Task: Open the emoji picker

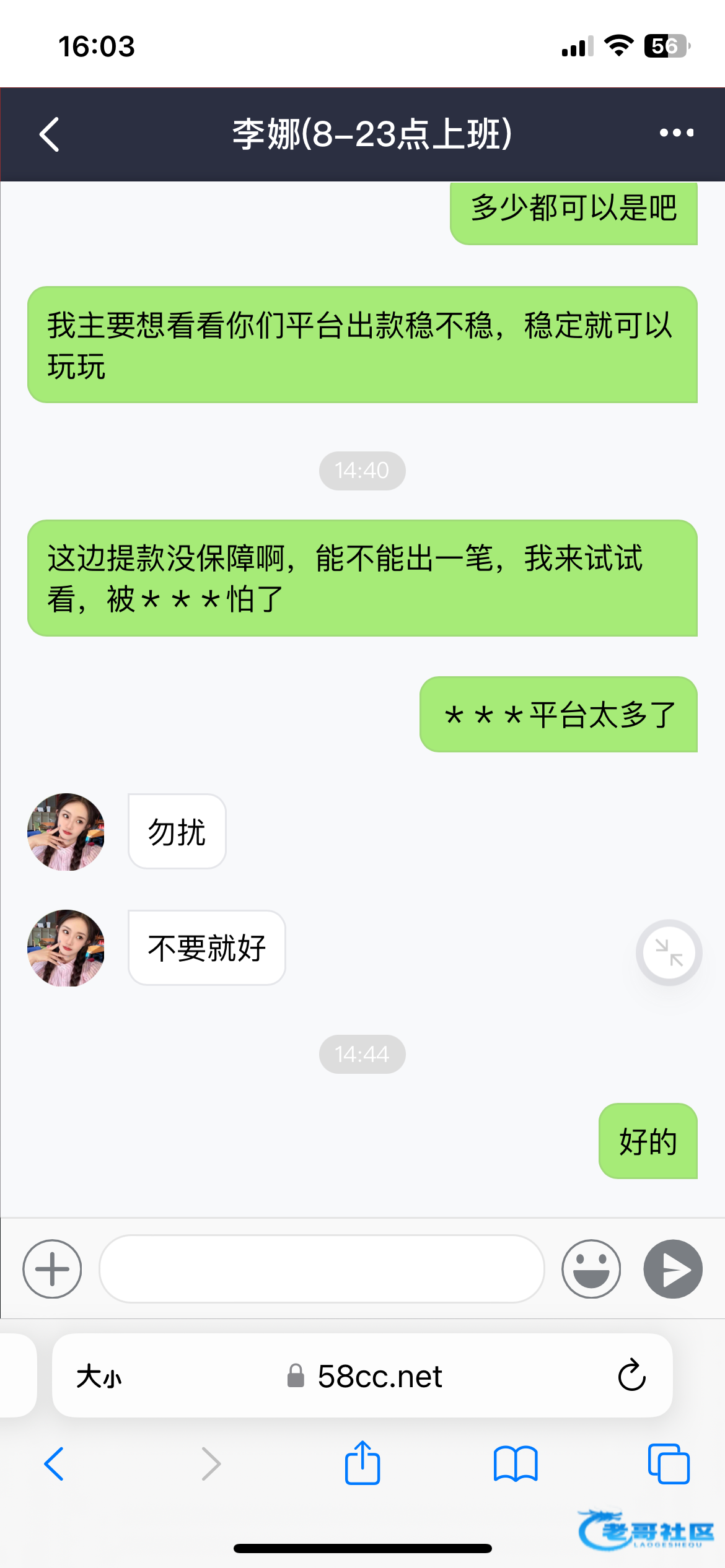Action: [x=591, y=1269]
